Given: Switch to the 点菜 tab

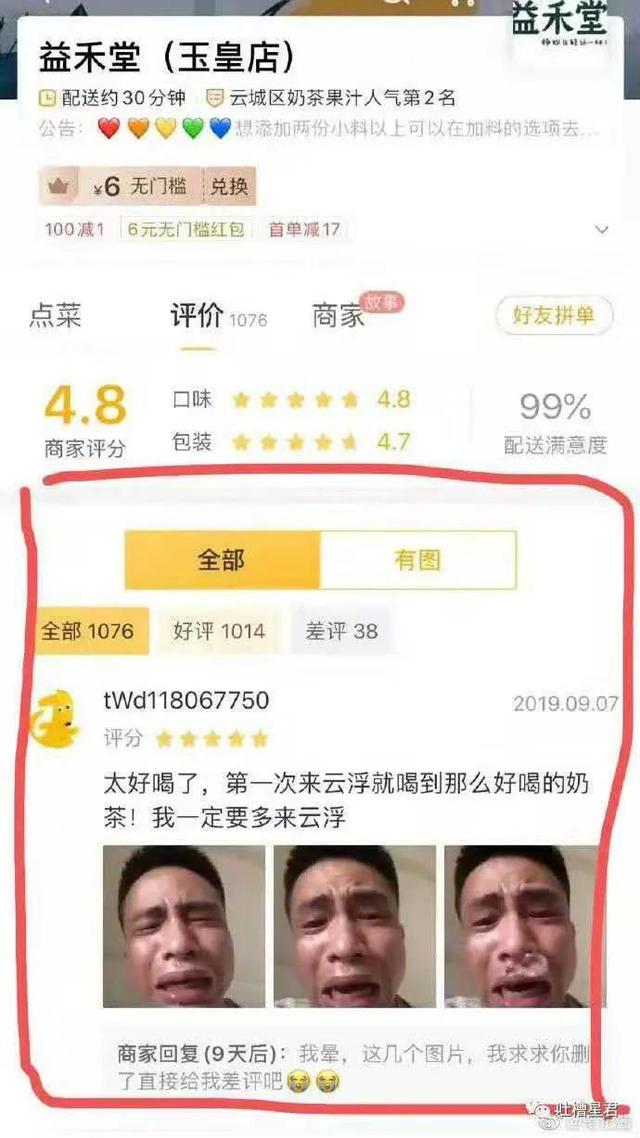Looking at the screenshot, I should click(x=55, y=316).
